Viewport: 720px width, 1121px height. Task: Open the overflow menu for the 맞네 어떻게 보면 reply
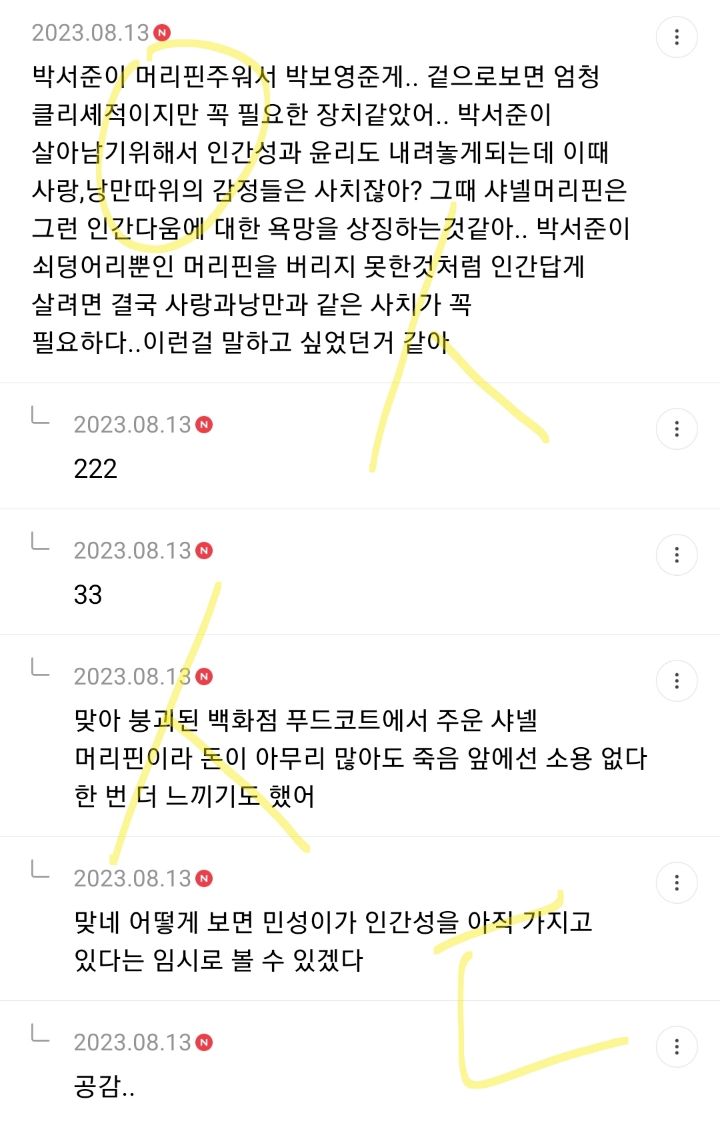coord(676,883)
